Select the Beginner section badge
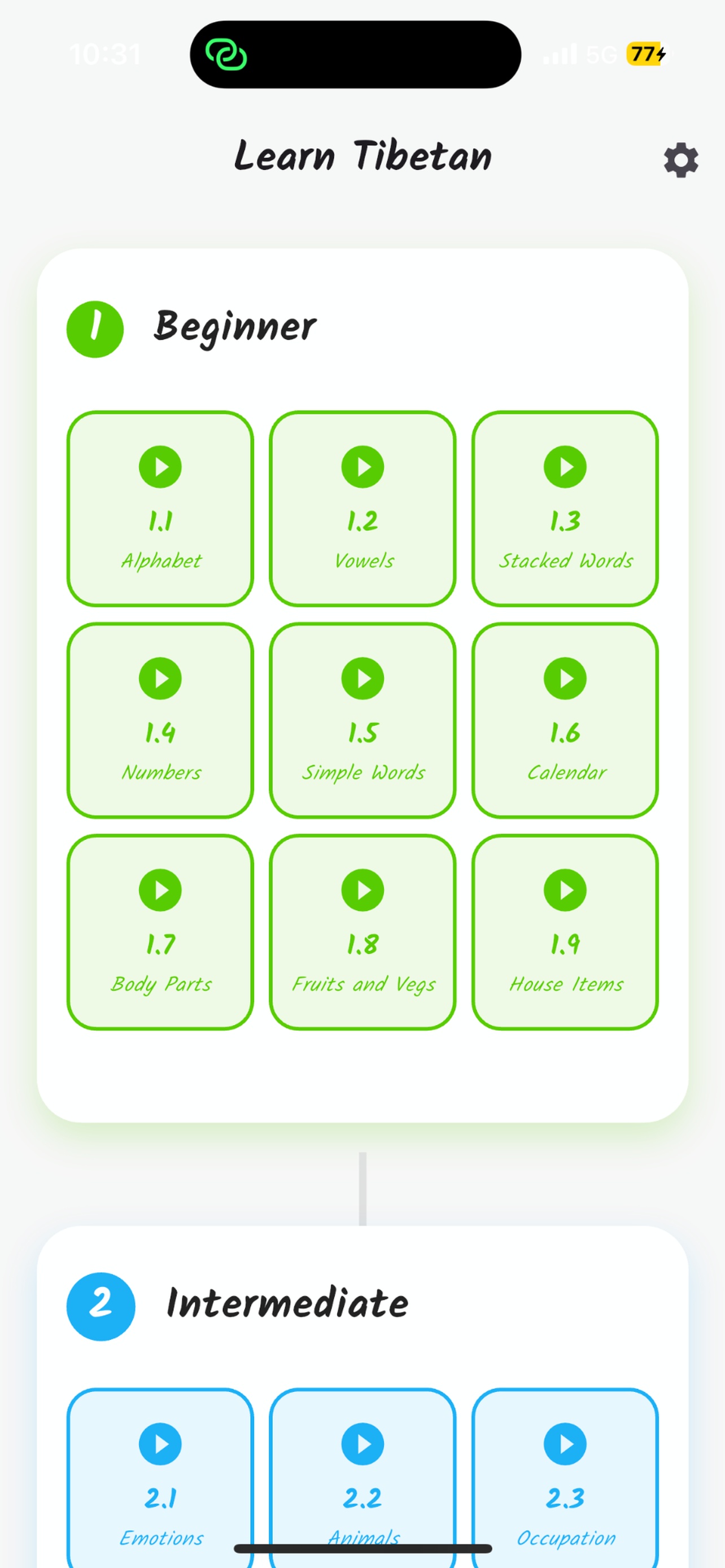This screenshot has height=1568, width=725. [95, 327]
